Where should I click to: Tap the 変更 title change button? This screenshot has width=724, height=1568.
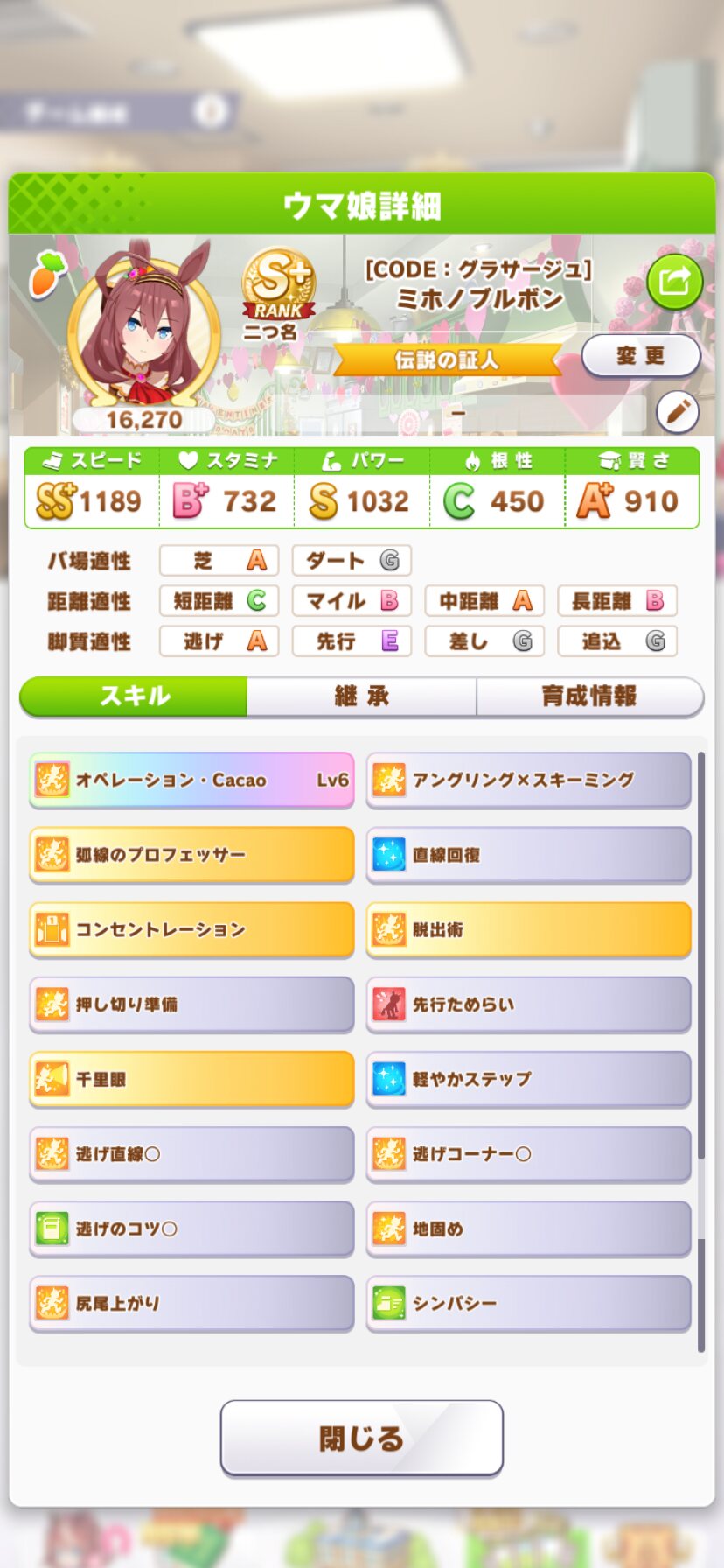point(640,356)
